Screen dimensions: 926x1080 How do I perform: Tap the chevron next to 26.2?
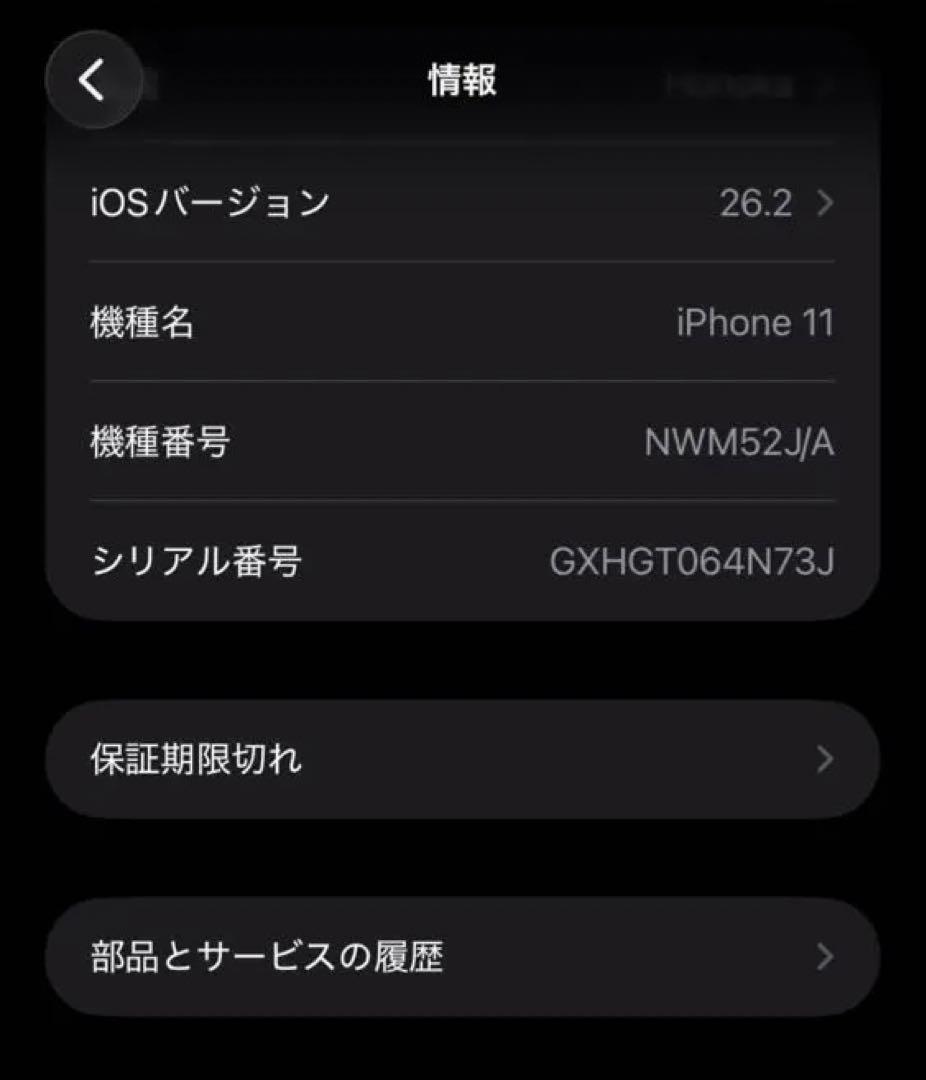(826, 204)
